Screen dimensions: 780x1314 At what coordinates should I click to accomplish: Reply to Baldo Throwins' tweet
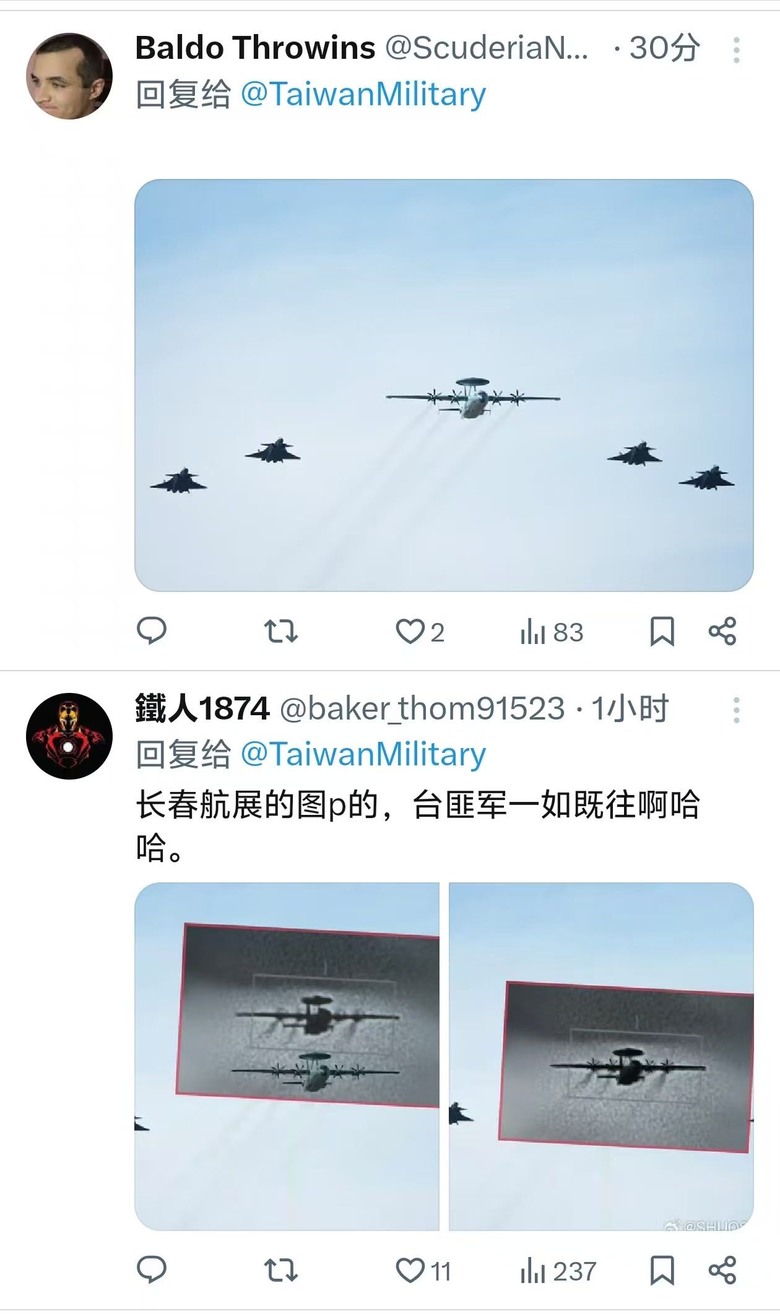[x=151, y=630]
